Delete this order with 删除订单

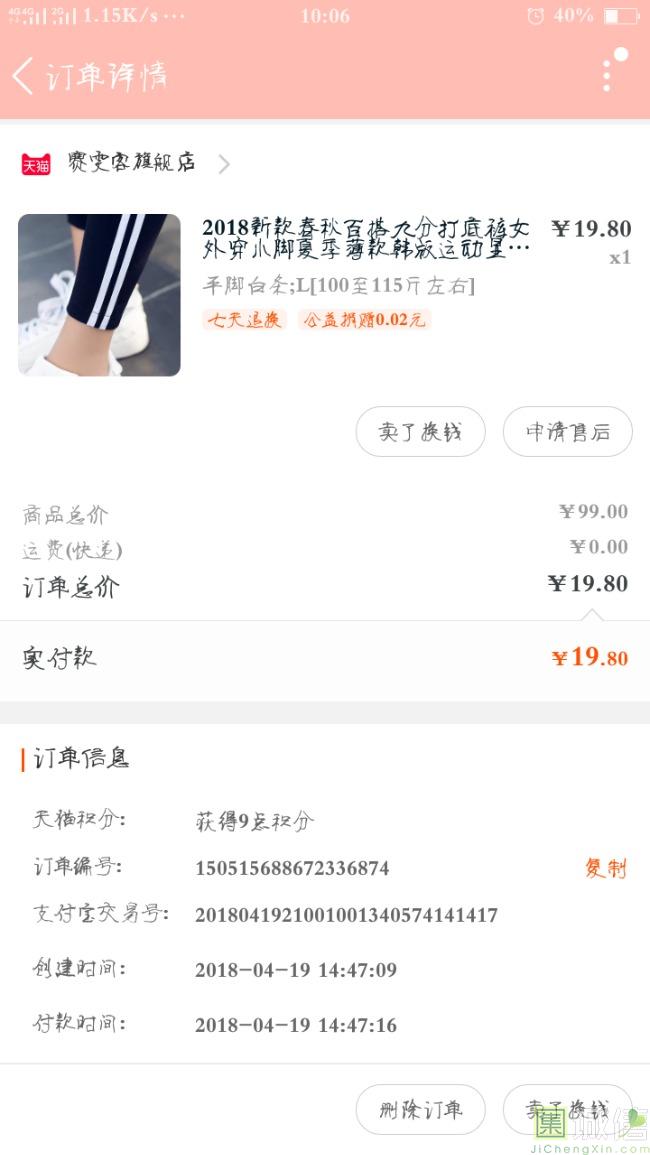(420, 1109)
